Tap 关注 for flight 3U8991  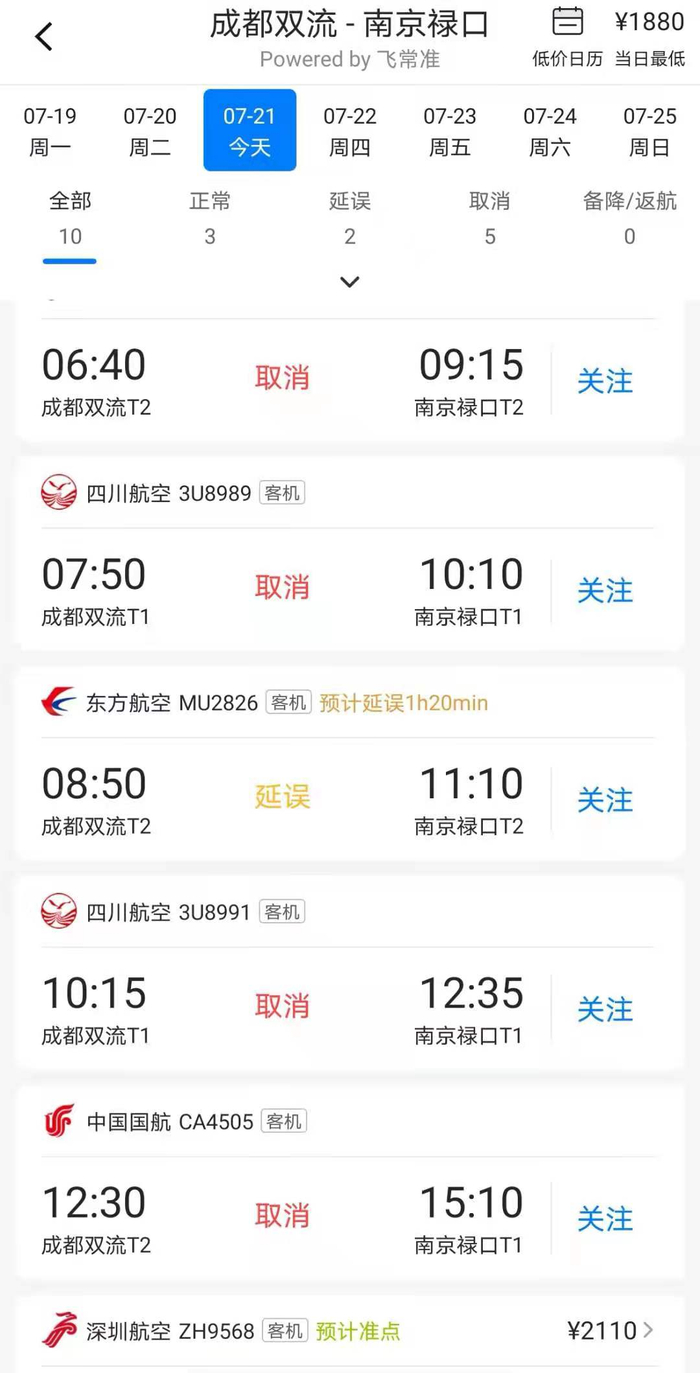click(x=605, y=1009)
